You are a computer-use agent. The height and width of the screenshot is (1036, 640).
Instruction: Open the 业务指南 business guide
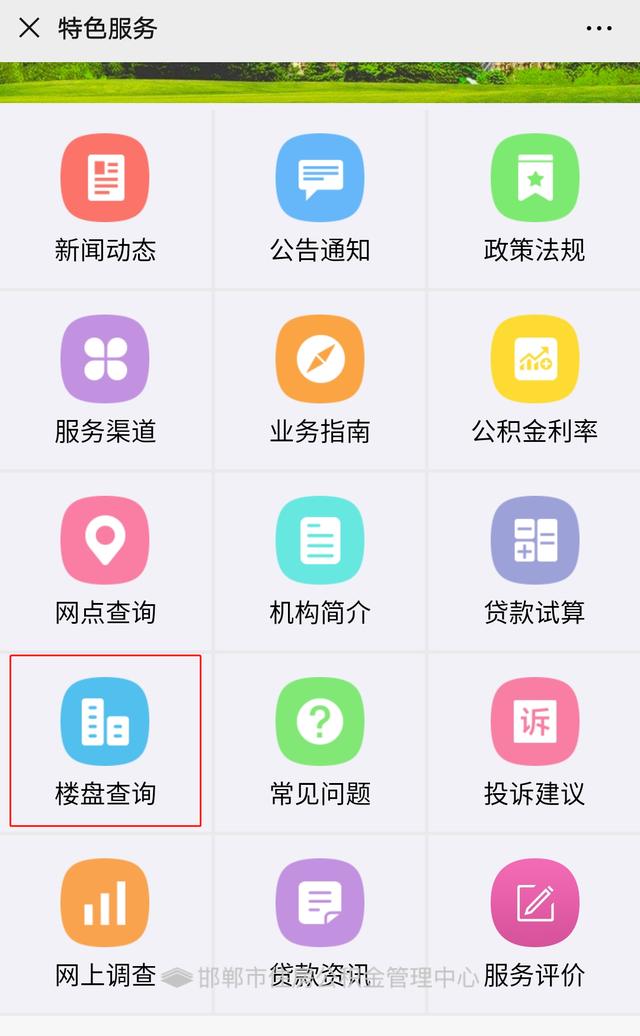click(x=320, y=360)
